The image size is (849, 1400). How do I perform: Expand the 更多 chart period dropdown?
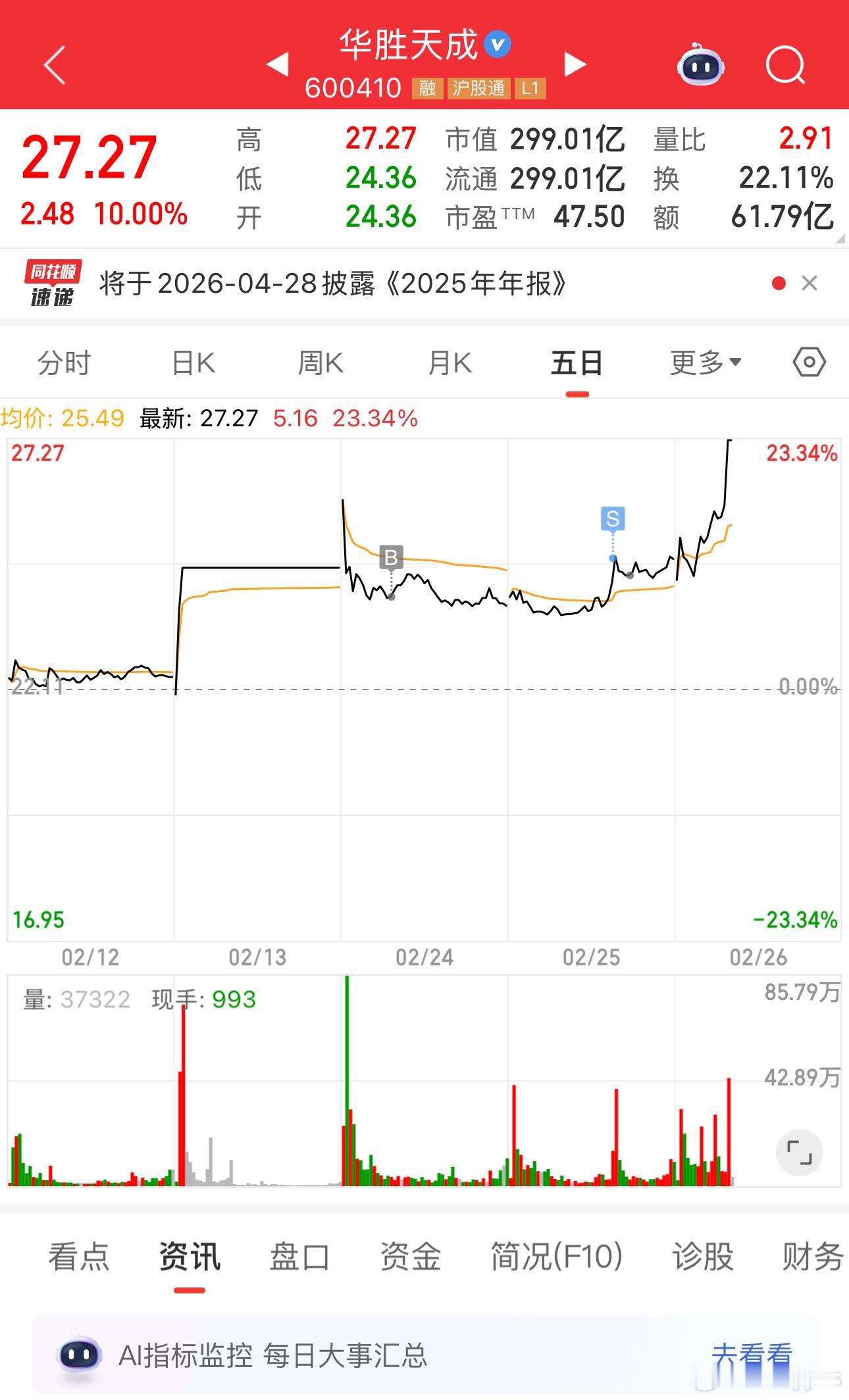click(x=706, y=362)
